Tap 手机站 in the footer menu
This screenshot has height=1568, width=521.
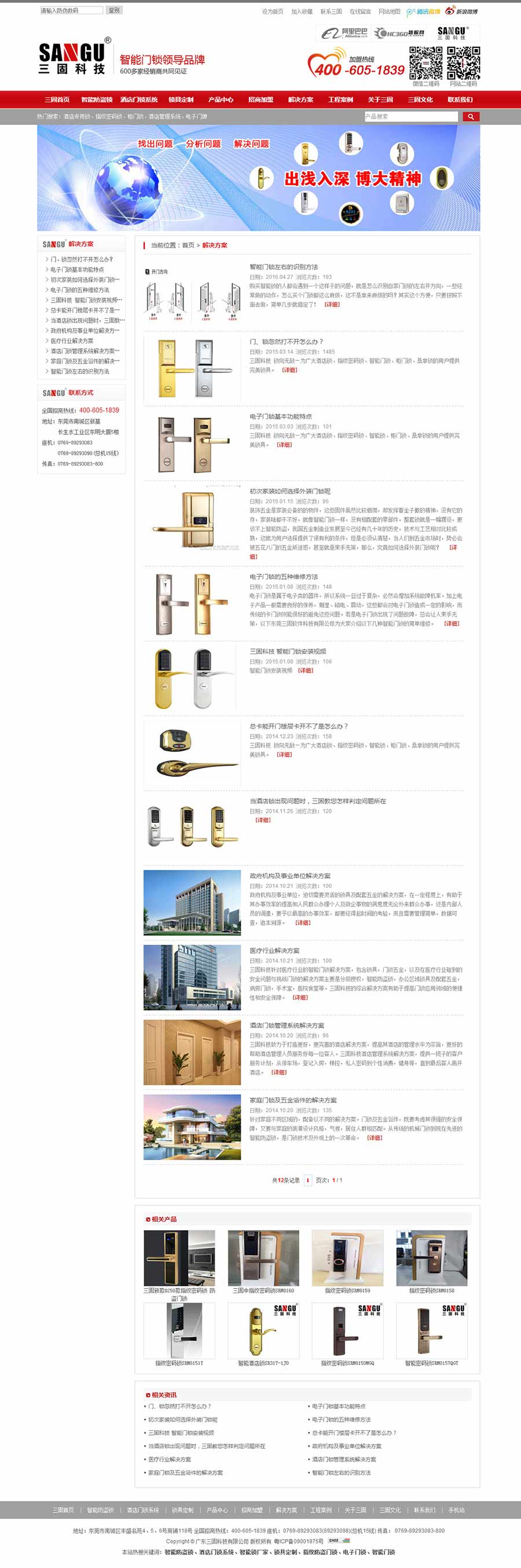[x=456, y=1510]
